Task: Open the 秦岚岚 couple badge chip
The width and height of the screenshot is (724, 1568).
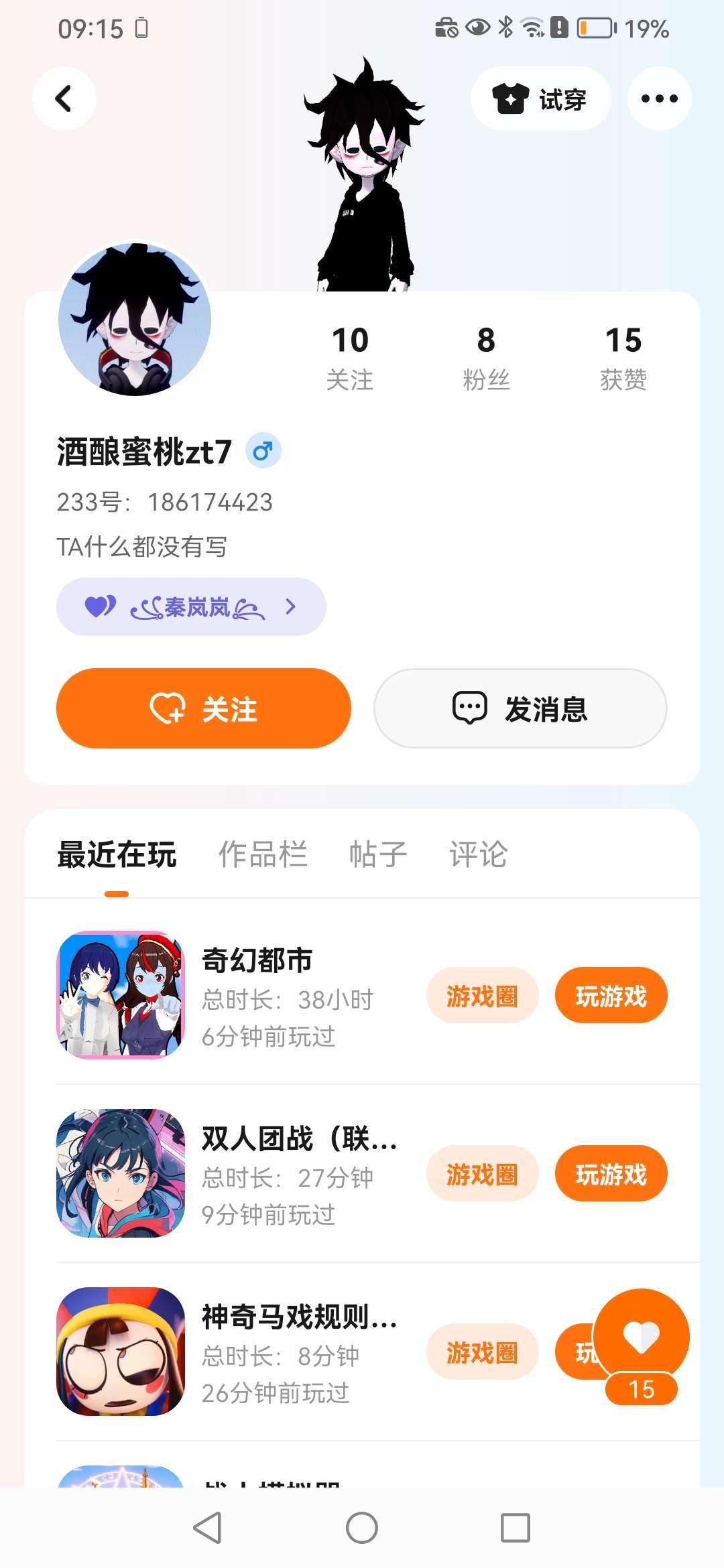Action: click(x=191, y=607)
